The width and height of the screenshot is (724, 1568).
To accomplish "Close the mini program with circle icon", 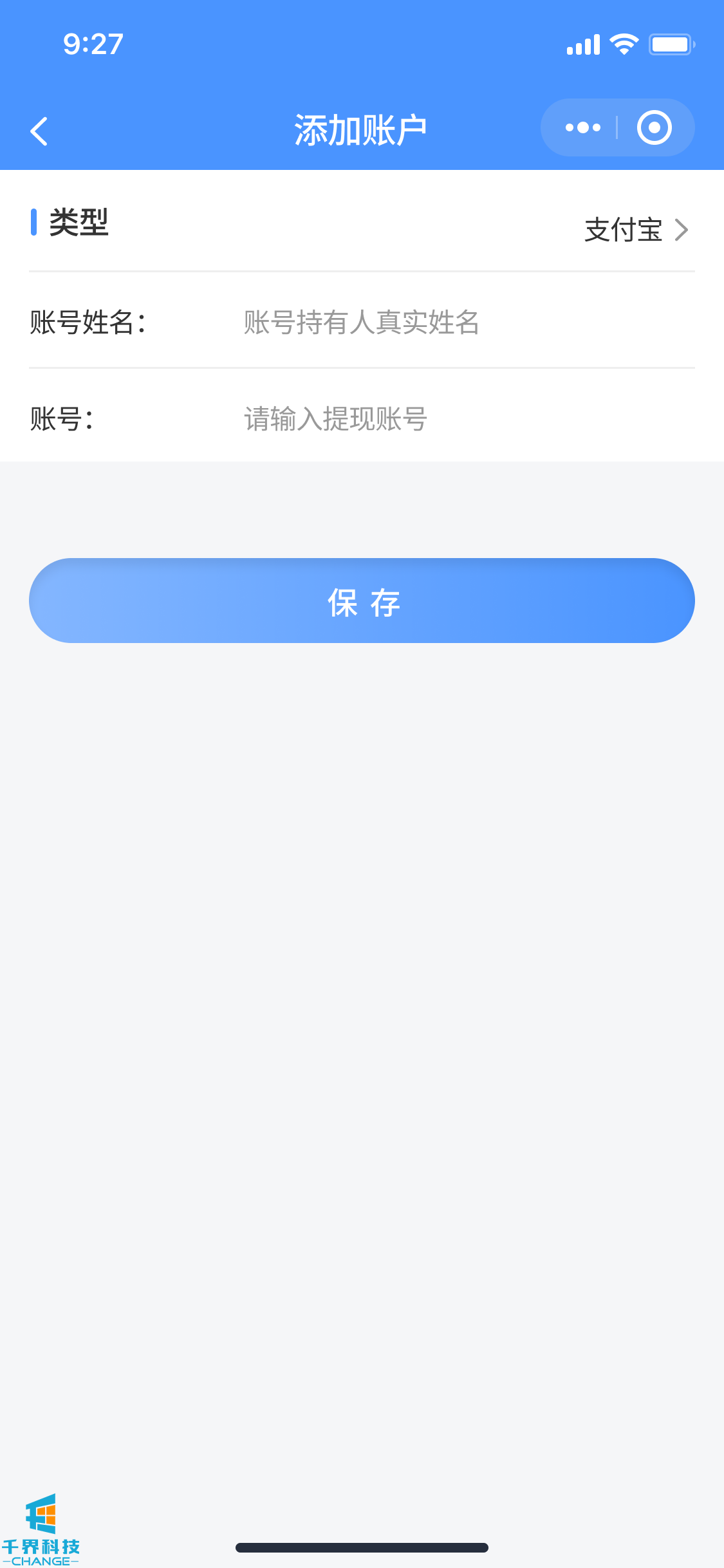I will (x=654, y=127).
